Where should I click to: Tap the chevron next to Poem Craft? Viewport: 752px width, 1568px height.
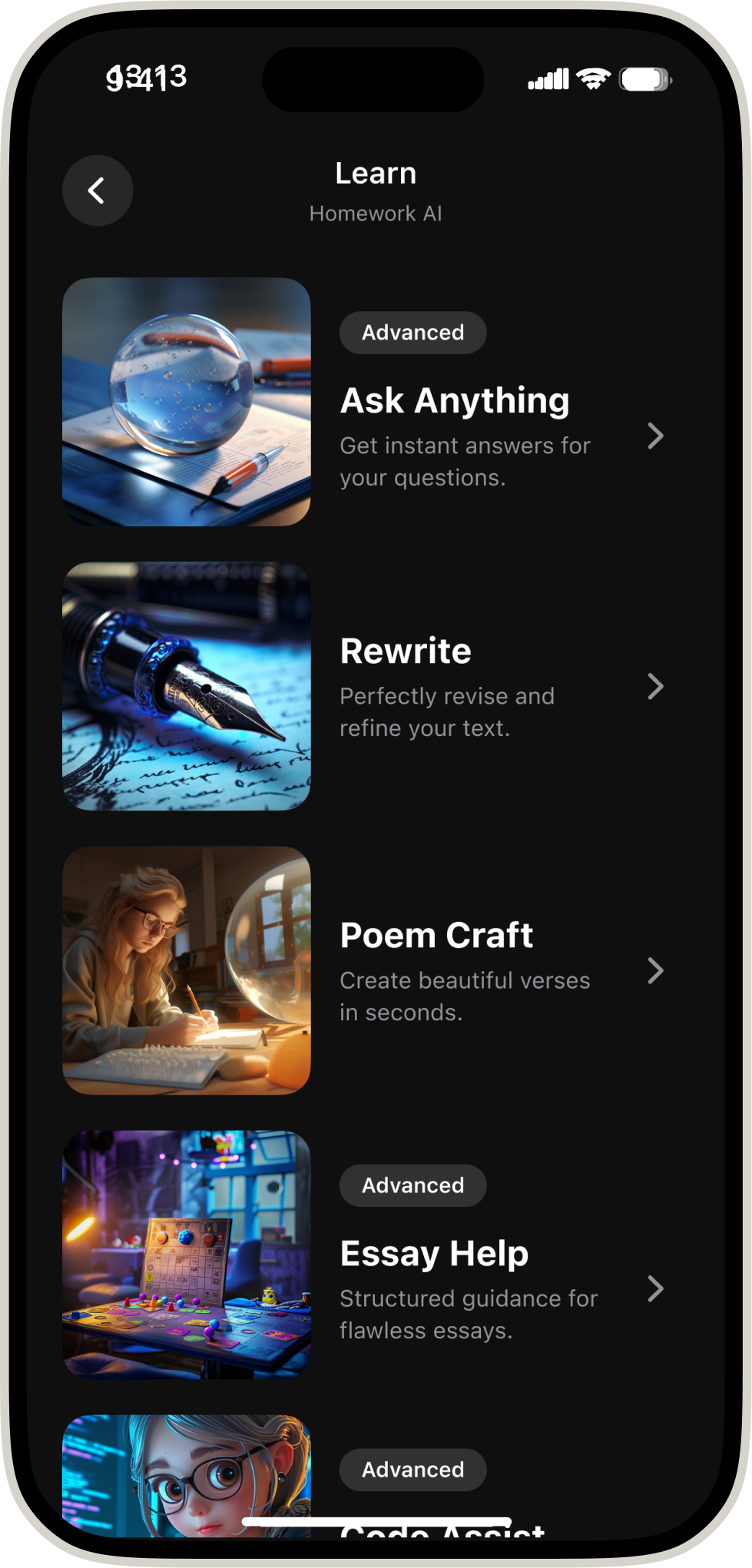[655, 971]
